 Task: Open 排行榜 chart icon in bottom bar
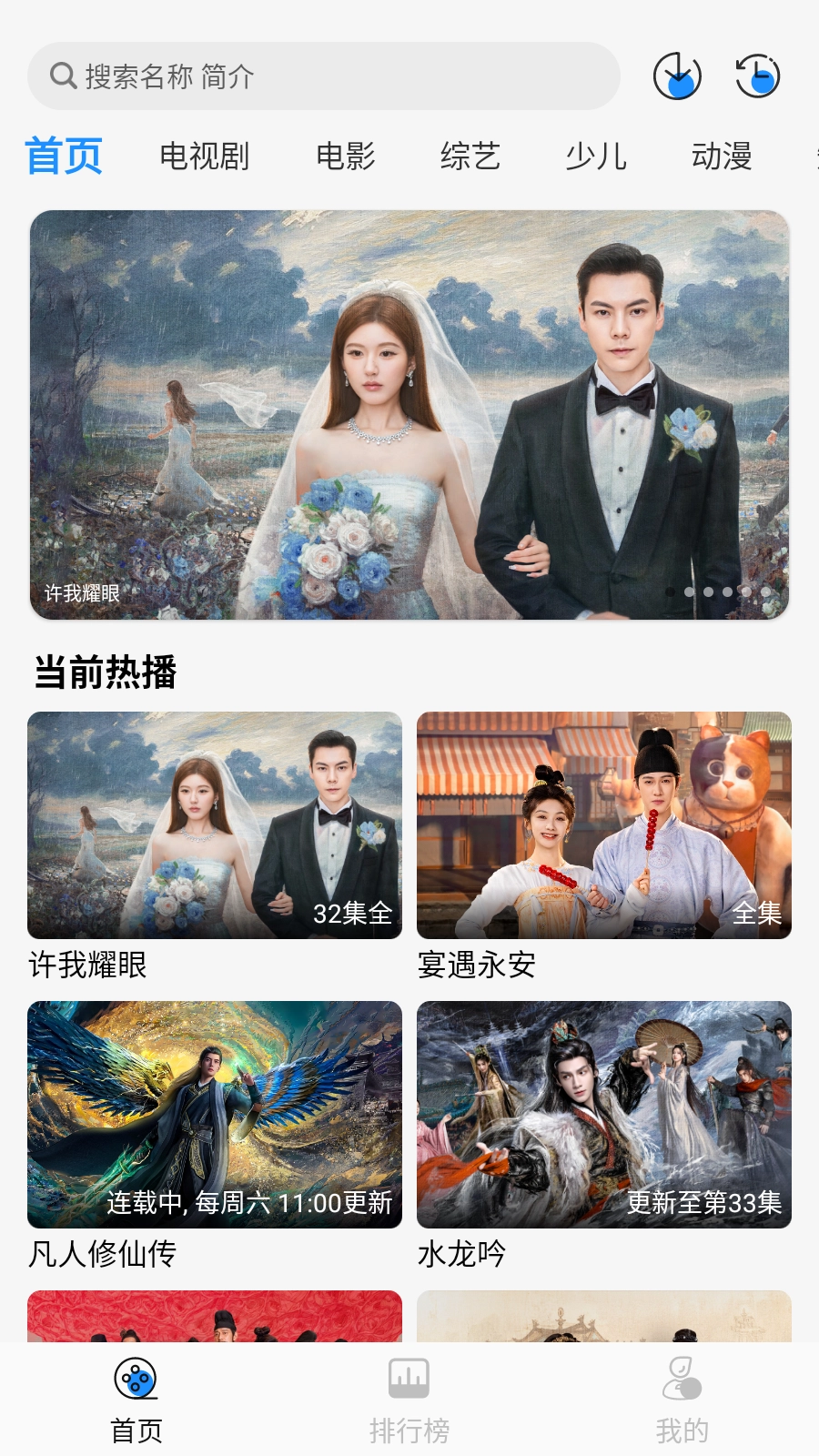tap(409, 1380)
